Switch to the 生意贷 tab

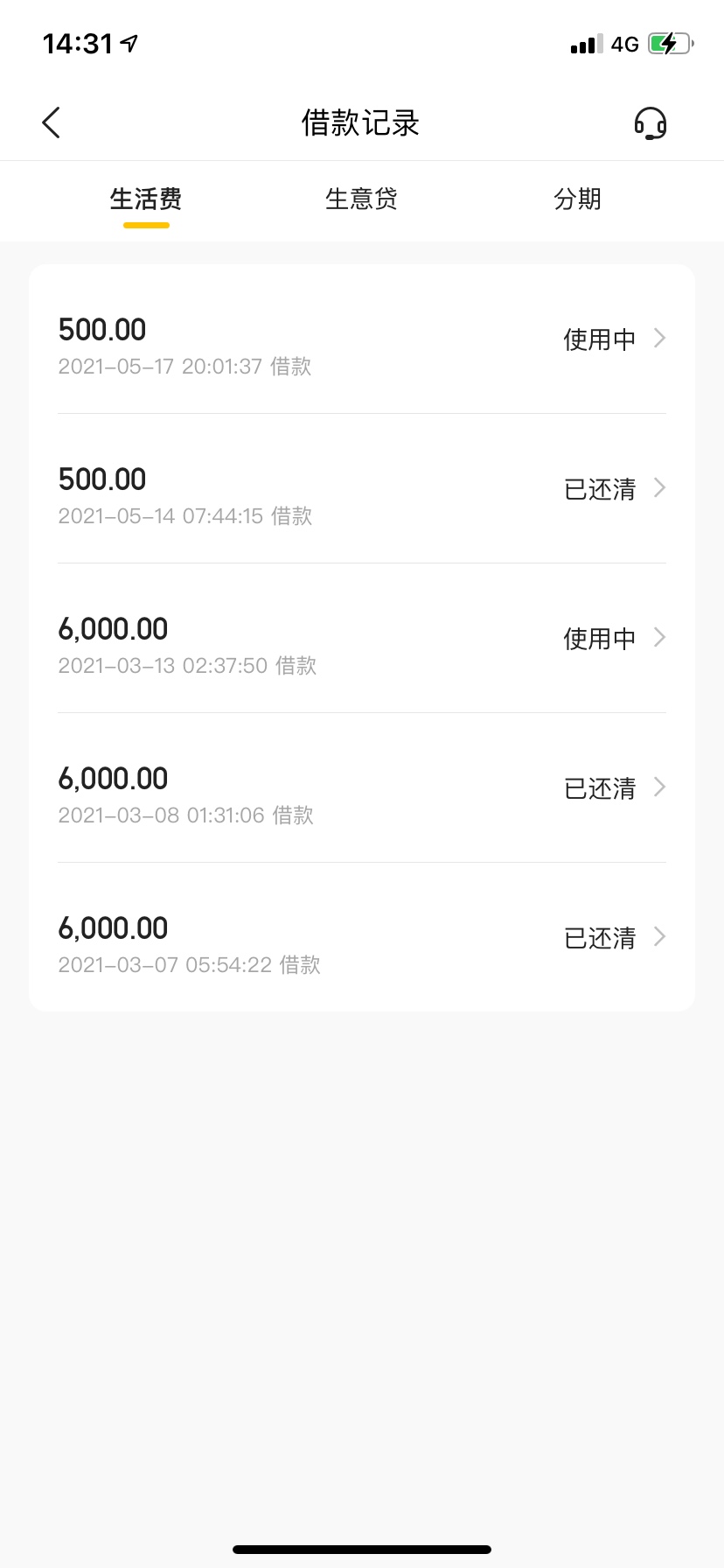click(x=361, y=199)
